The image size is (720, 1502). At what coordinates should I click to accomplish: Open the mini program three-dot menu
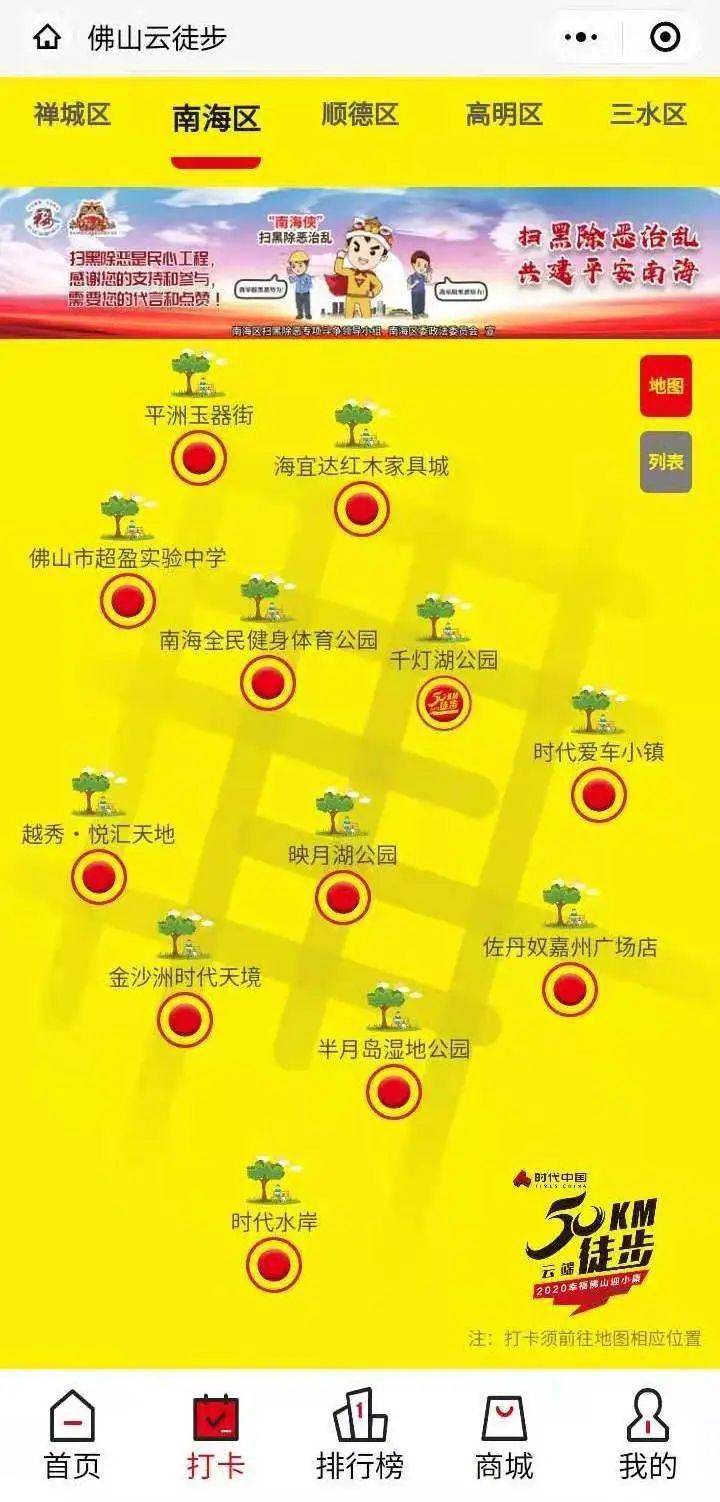581,38
